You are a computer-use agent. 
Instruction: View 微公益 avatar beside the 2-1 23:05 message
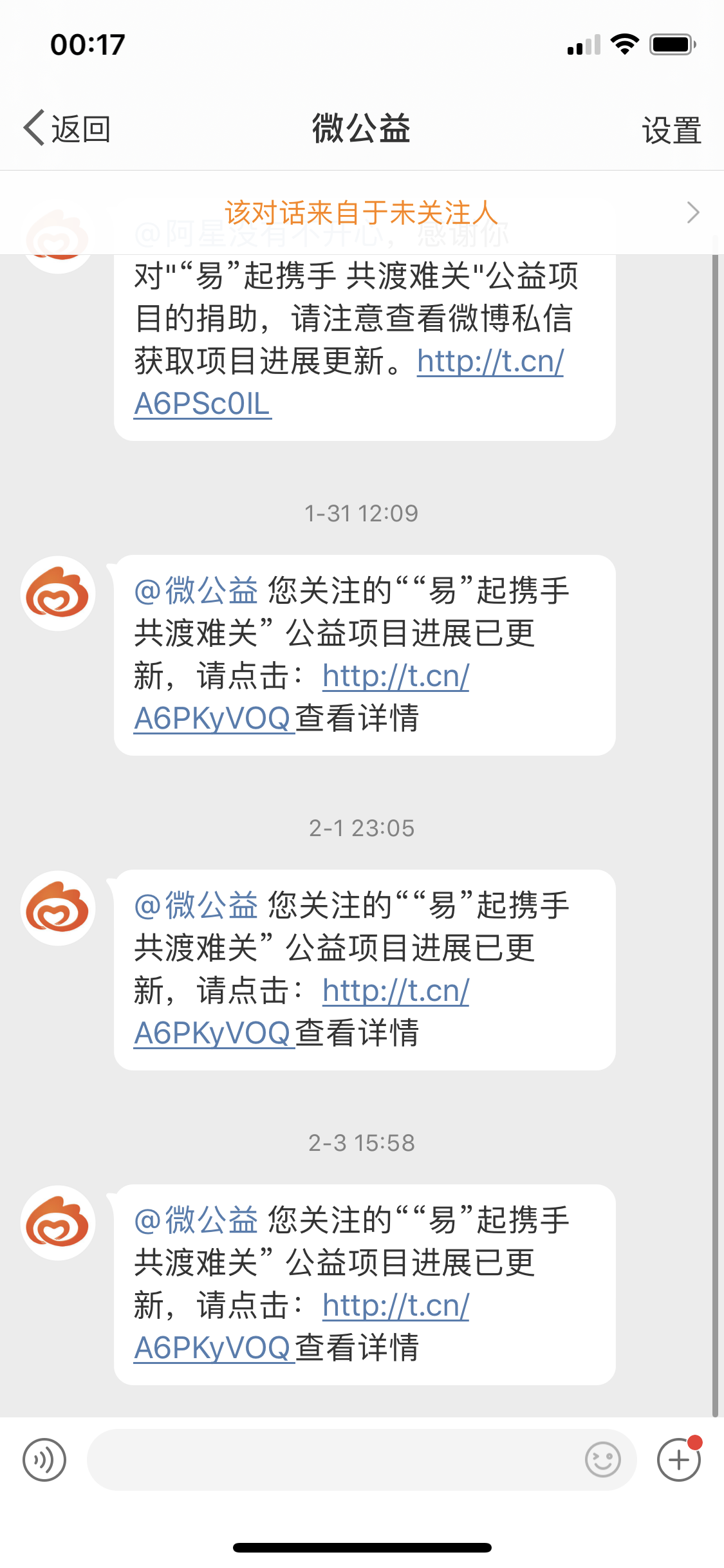58,908
